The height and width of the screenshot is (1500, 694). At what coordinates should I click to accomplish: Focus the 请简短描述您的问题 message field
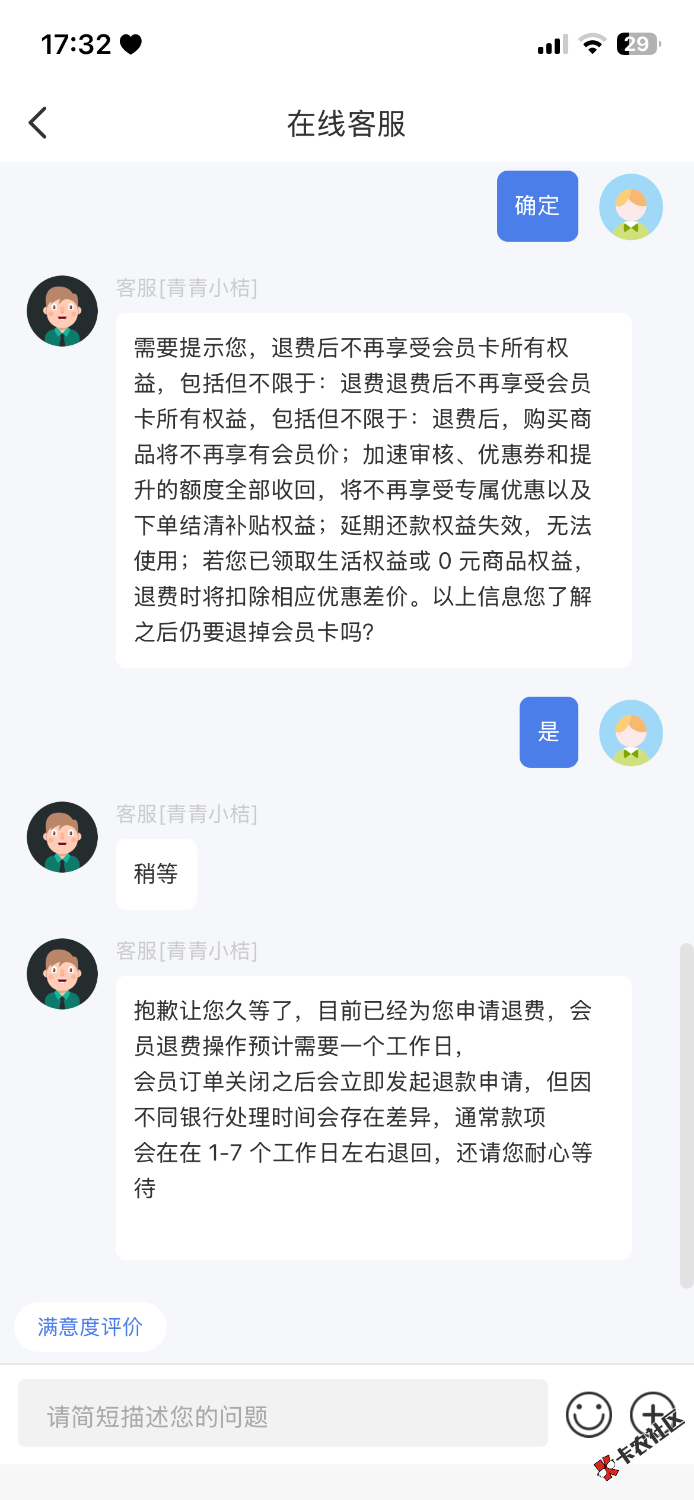(282, 1415)
